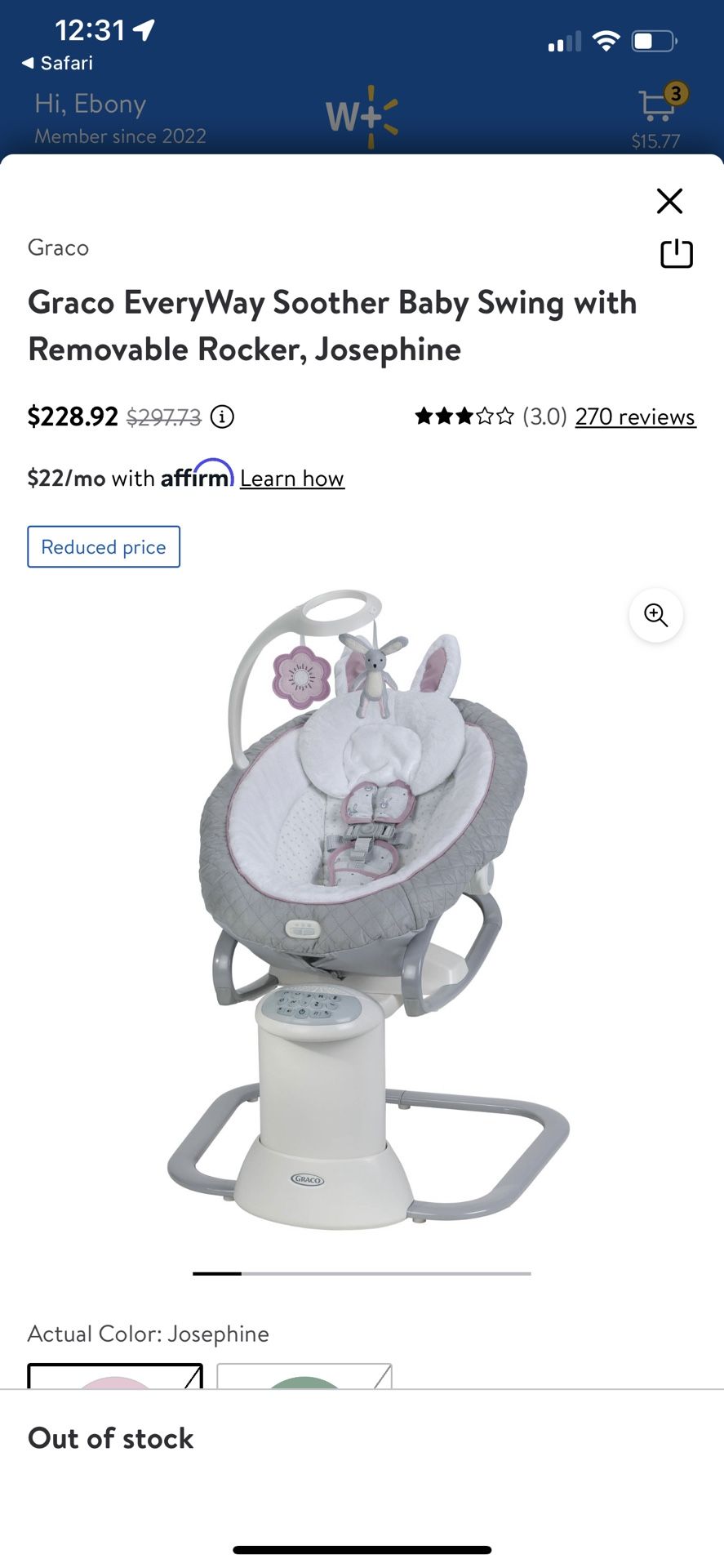Zoom into the product image

(x=656, y=615)
